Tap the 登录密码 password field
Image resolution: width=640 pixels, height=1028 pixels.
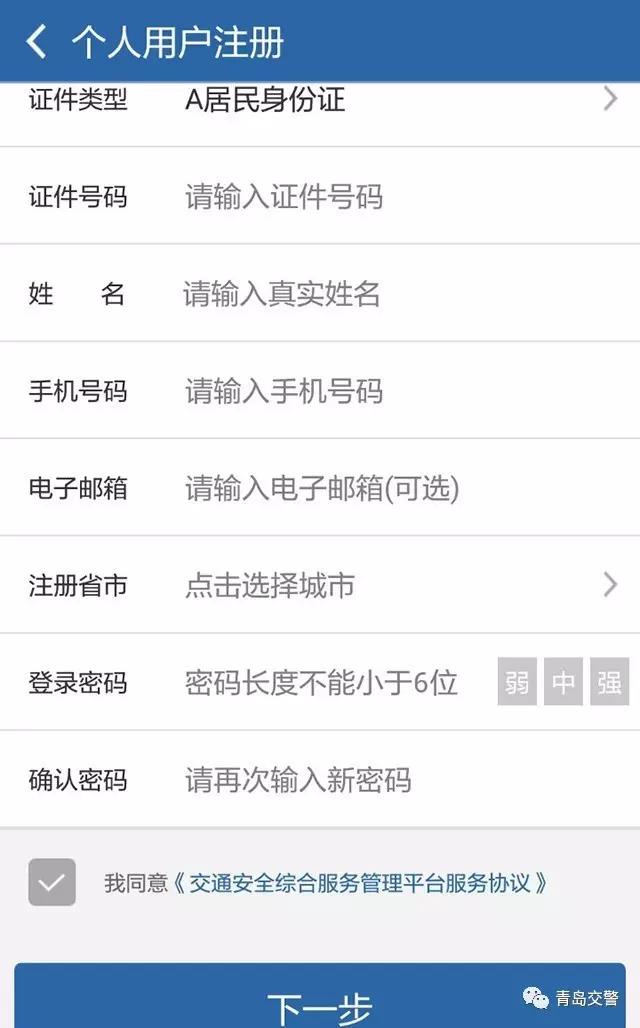(x=330, y=683)
